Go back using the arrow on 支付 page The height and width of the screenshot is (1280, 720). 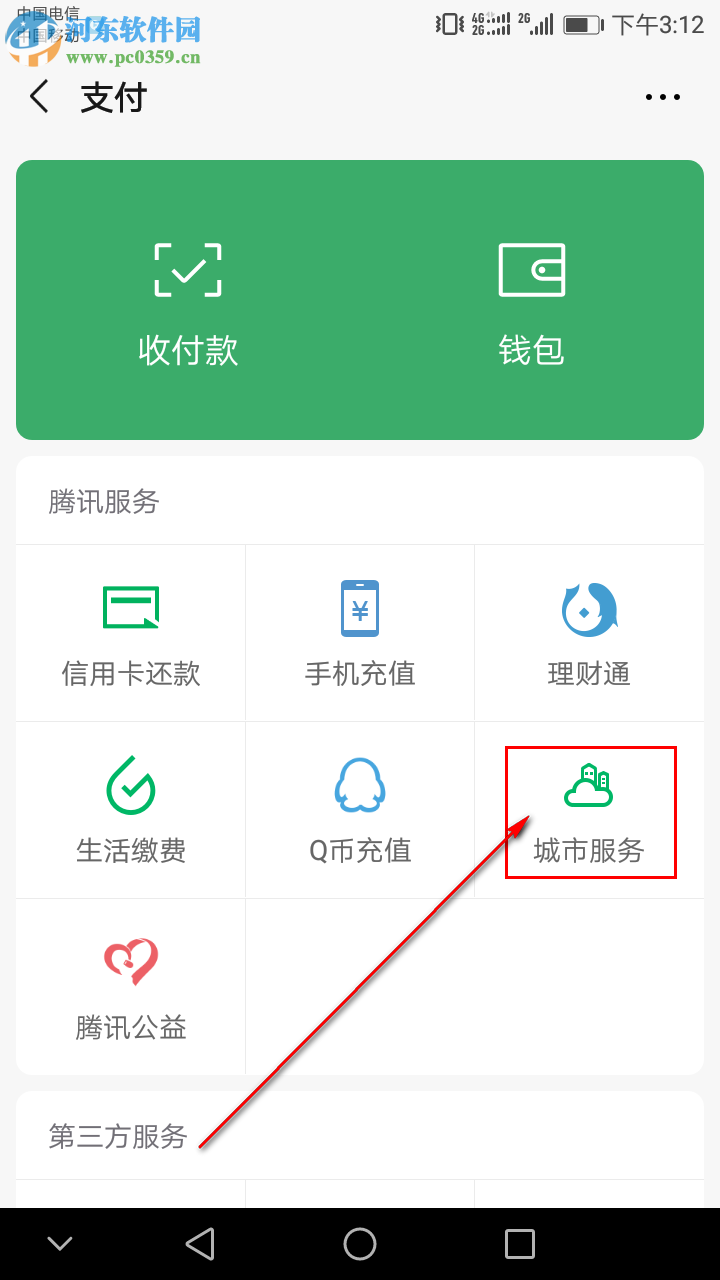38,96
